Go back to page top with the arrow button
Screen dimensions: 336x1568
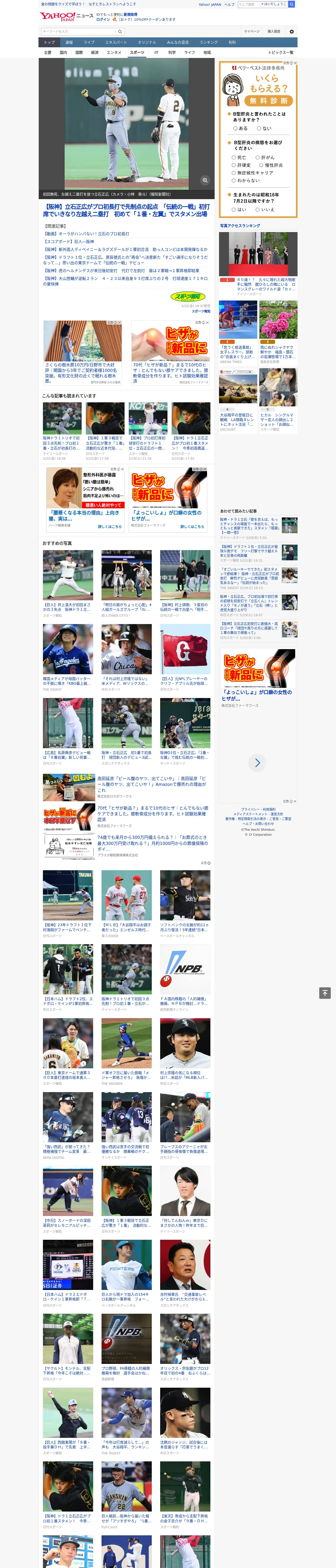tap(325, 993)
